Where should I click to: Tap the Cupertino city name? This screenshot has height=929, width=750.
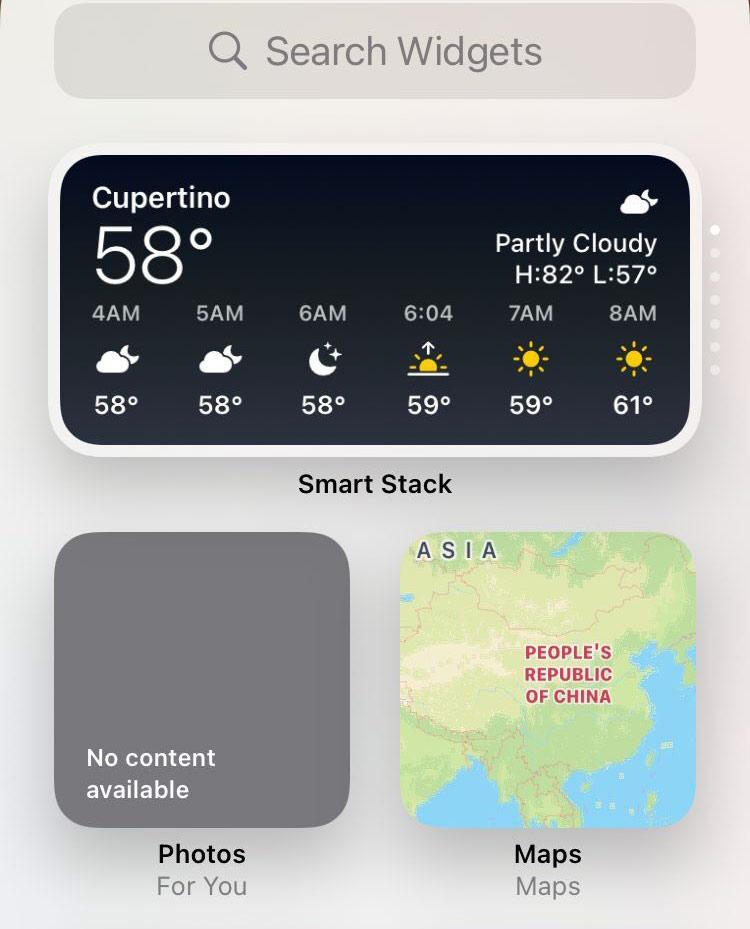[161, 198]
